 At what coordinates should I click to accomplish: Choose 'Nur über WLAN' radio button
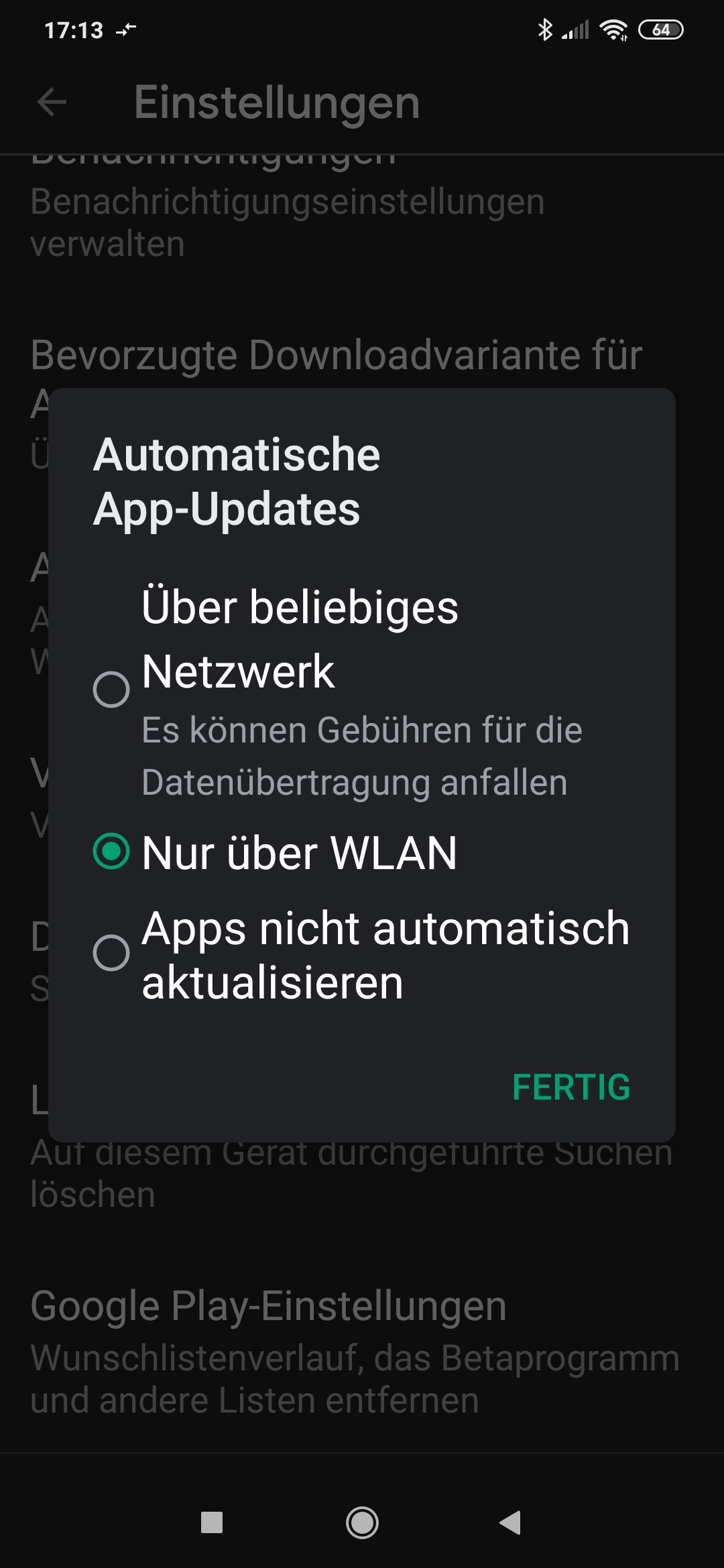click(x=111, y=852)
